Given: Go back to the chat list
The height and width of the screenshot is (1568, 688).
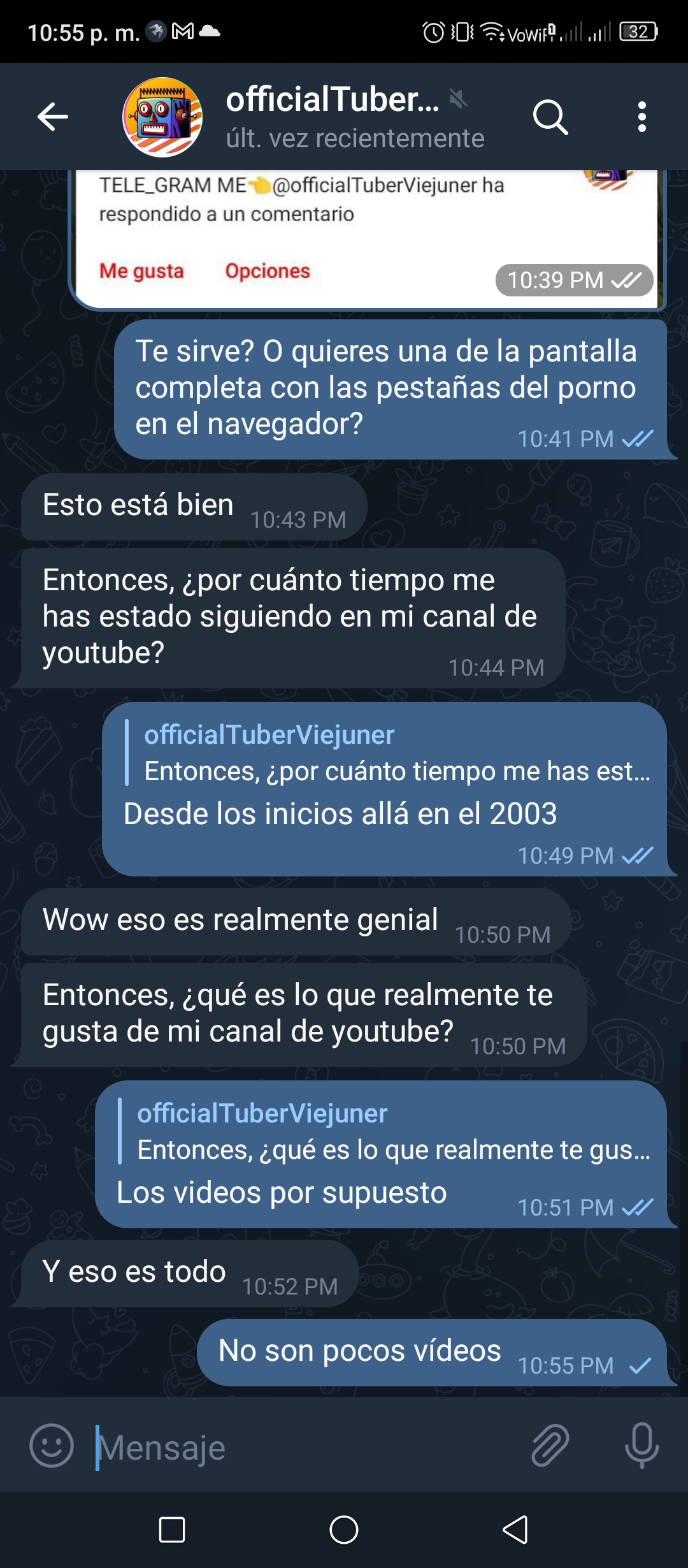Looking at the screenshot, I should pyautogui.click(x=53, y=117).
